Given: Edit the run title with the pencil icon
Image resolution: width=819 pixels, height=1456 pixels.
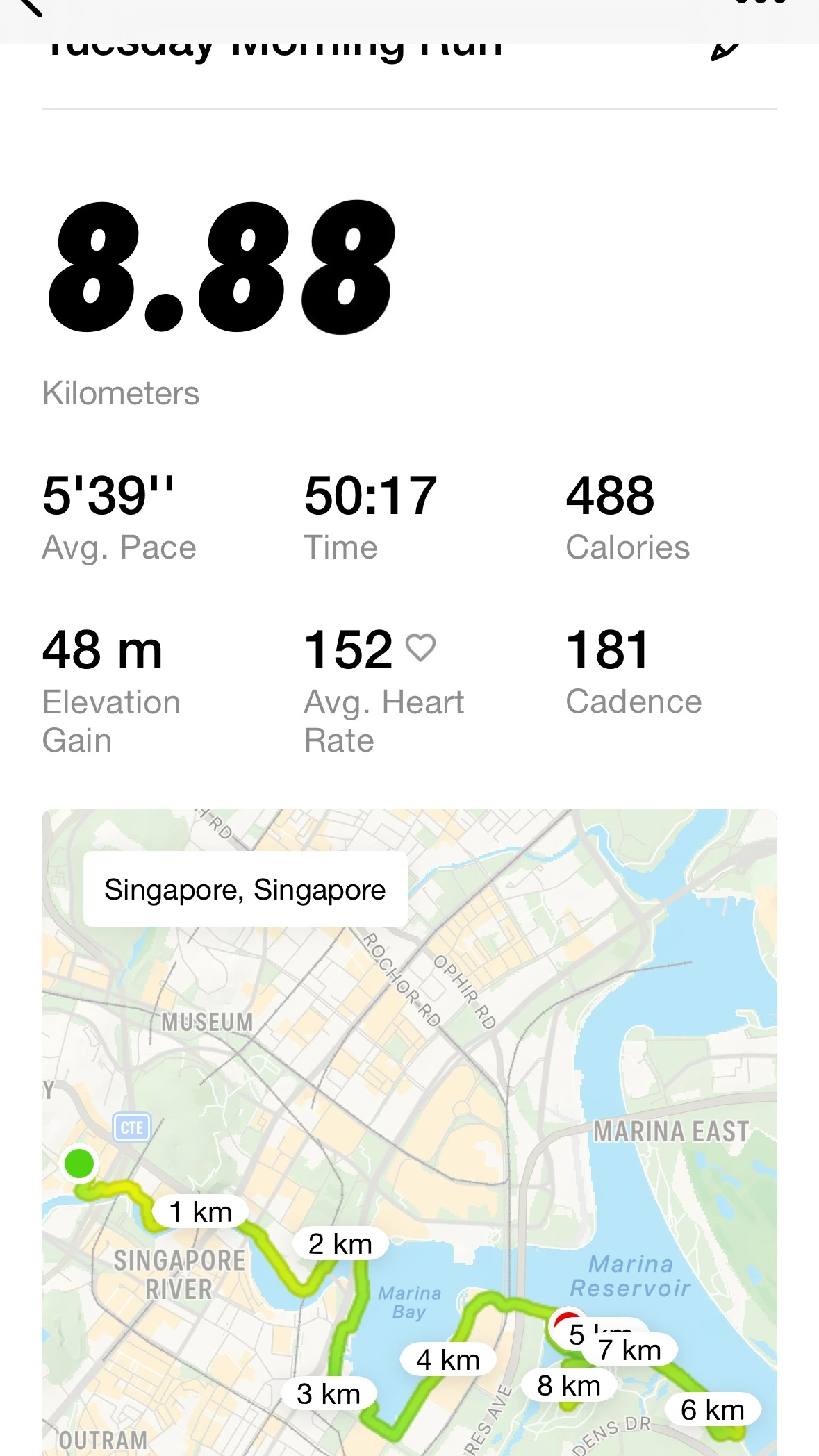Looking at the screenshot, I should [725, 50].
